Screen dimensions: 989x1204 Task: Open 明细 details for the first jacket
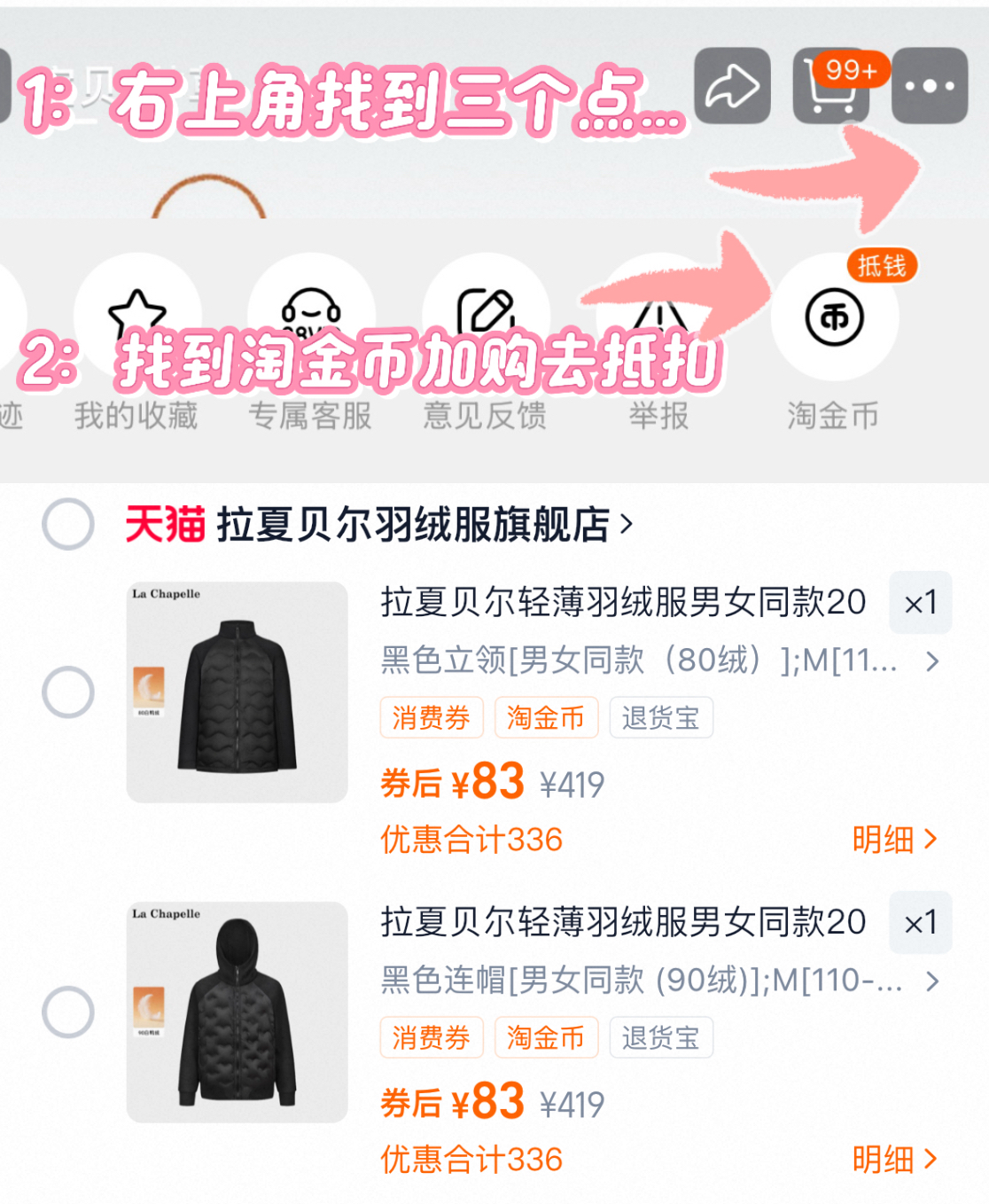pos(900,839)
